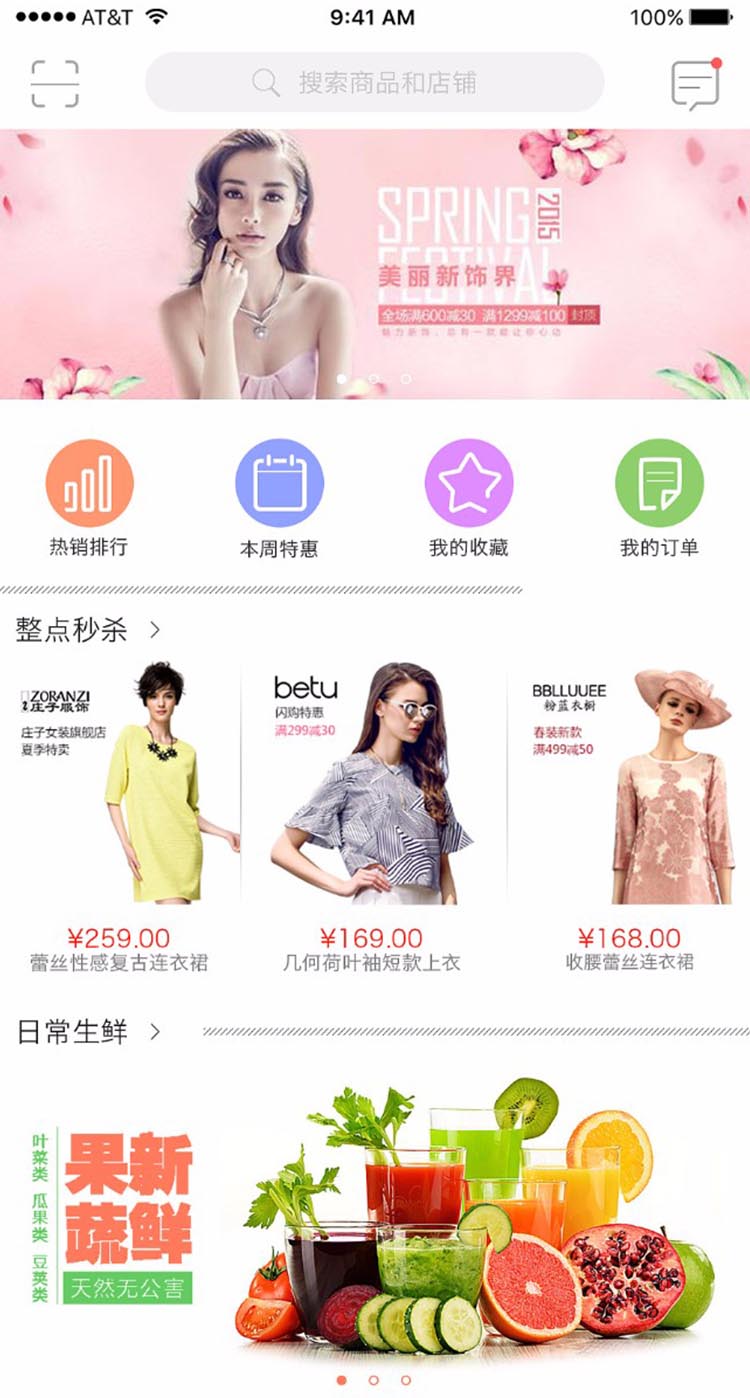This screenshot has width=750, height=1398.
Task: Open the 果新蔬鲜 fresh produce banner
Action: click(x=375, y=1215)
